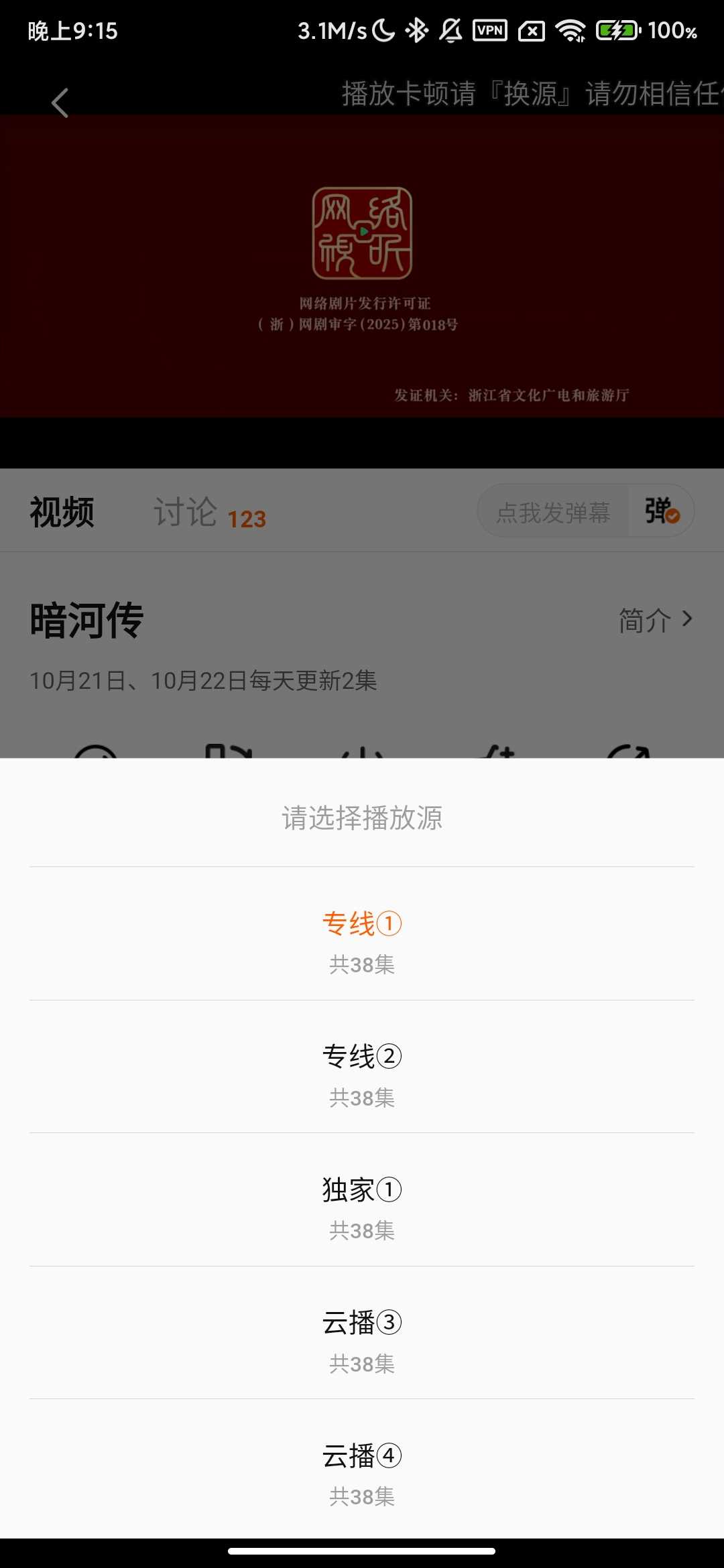Go back with the top-left arrow
This screenshot has width=724, height=1568.
(60, 103)
